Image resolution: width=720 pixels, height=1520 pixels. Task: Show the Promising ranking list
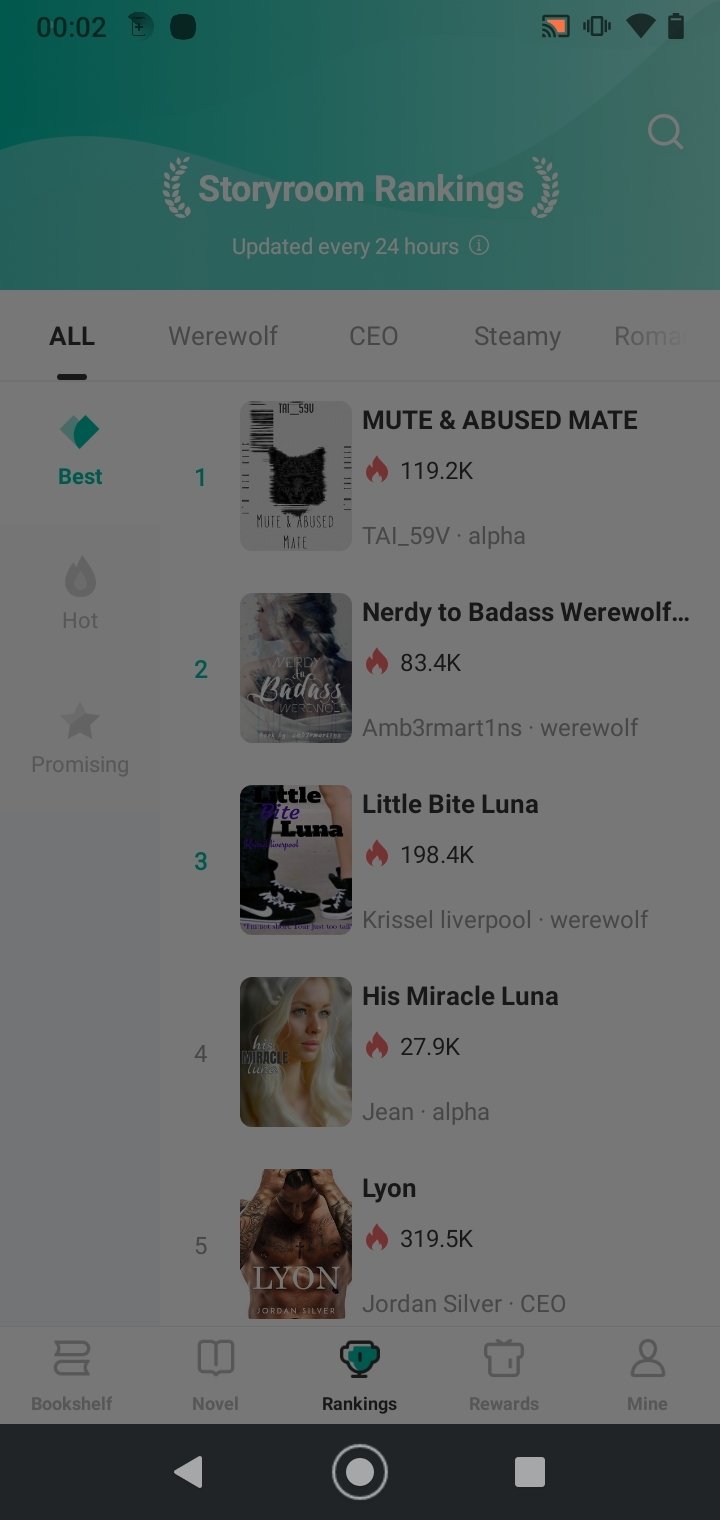80,738
